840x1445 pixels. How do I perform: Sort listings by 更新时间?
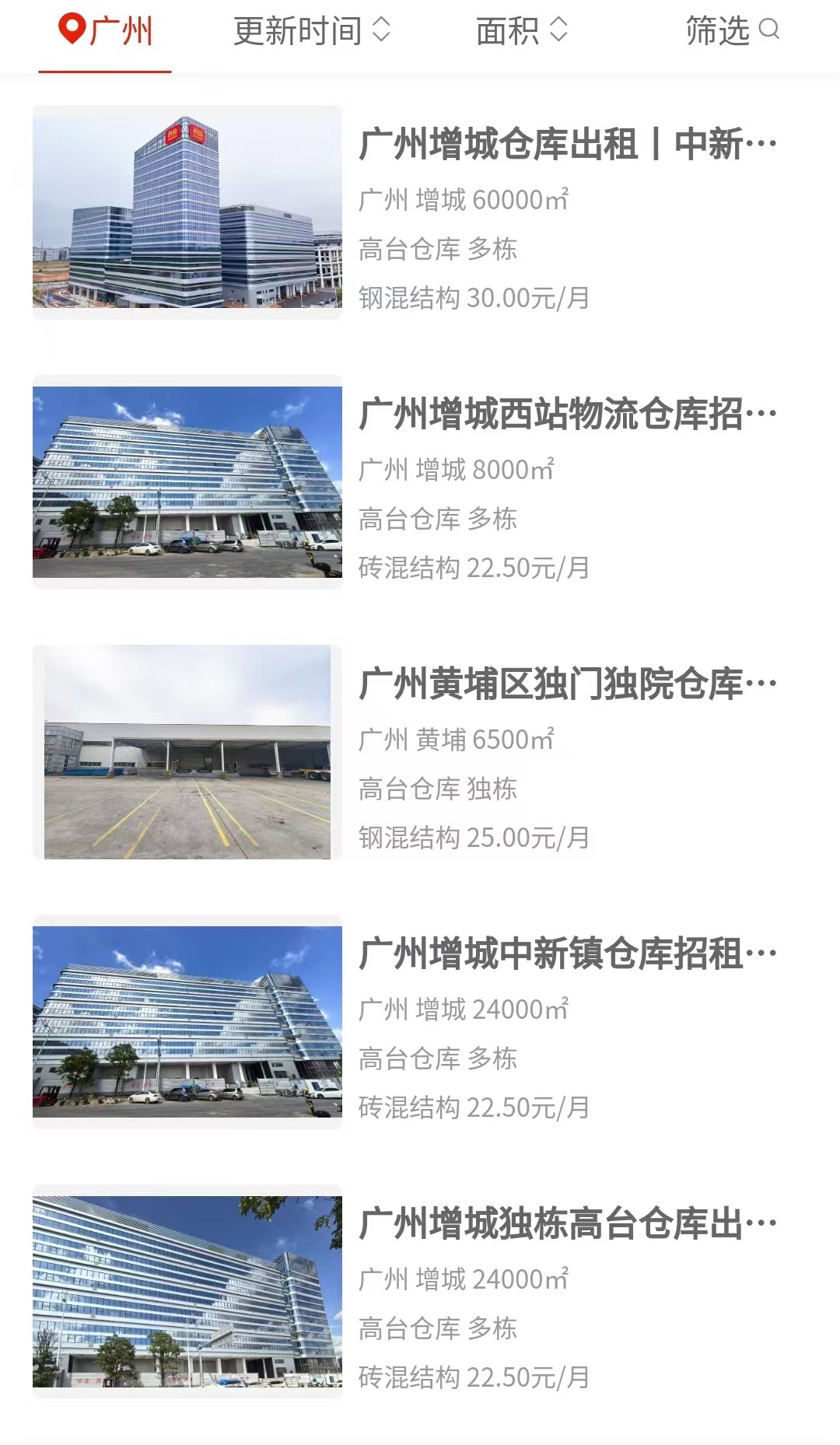[312, 31]
